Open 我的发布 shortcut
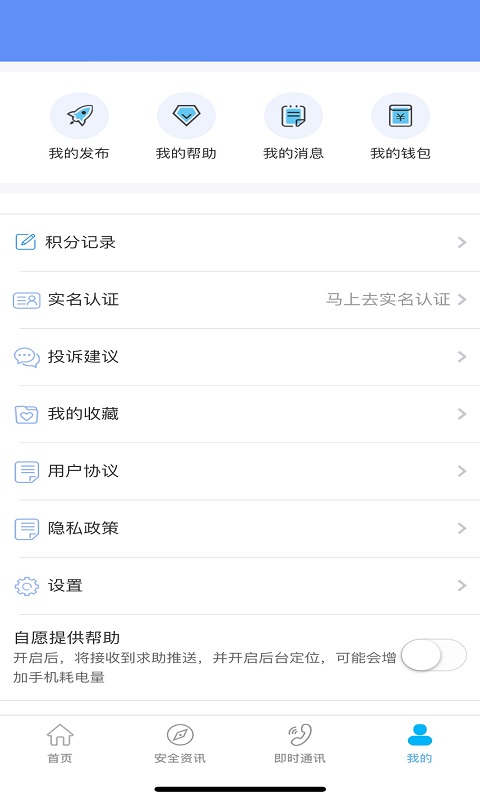Image resolution: width=480 pixels, height=800 pixels. click(79, 127)
